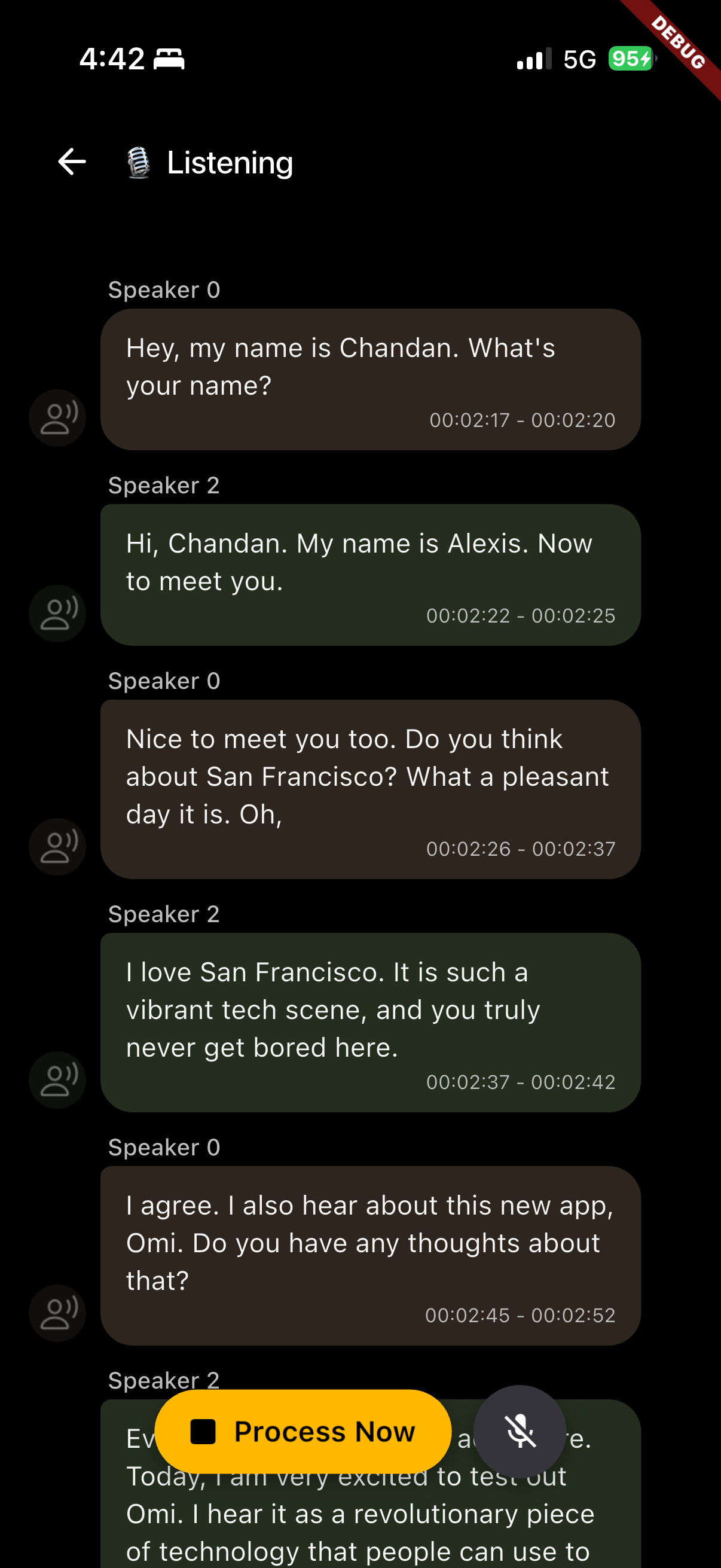Screen dimensions: 721x1568
Task: Mute the microphone
Action: (x=520, y=1431)
